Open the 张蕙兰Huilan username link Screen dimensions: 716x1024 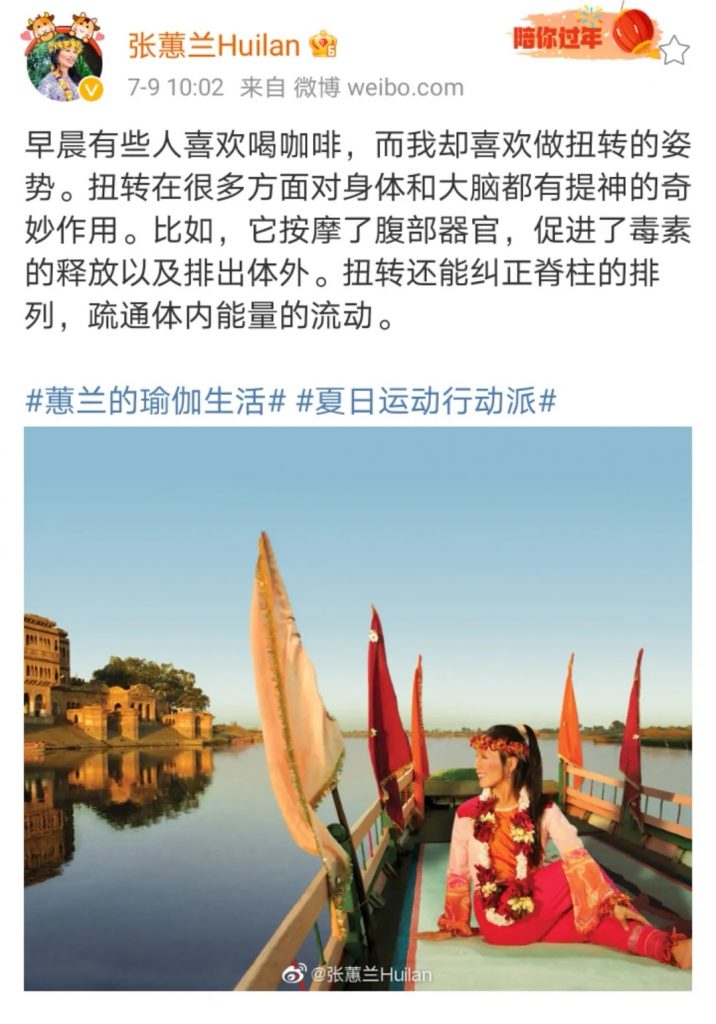(x=214, y=45)
